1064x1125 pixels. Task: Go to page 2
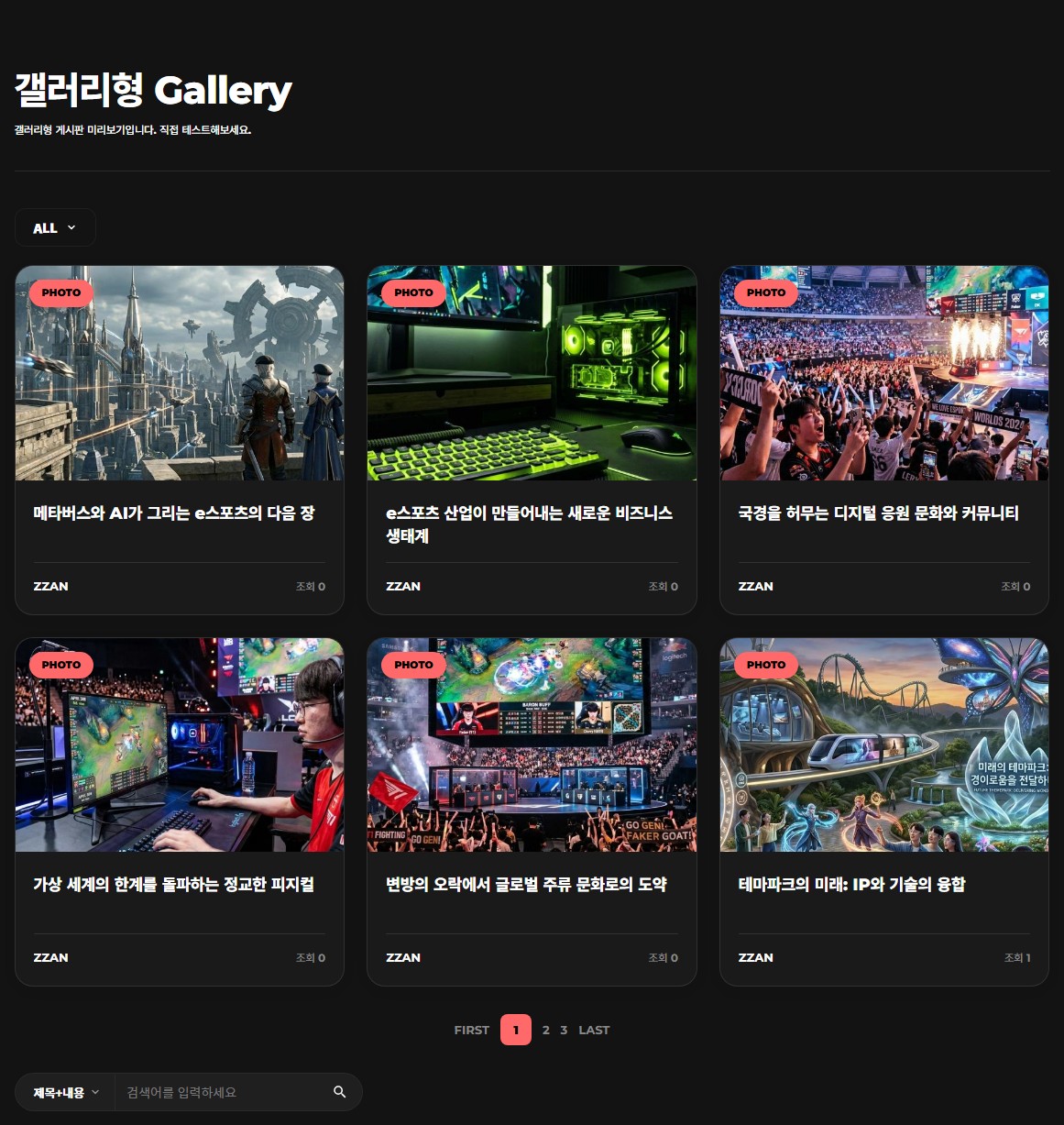click(x=546, y=1031)
